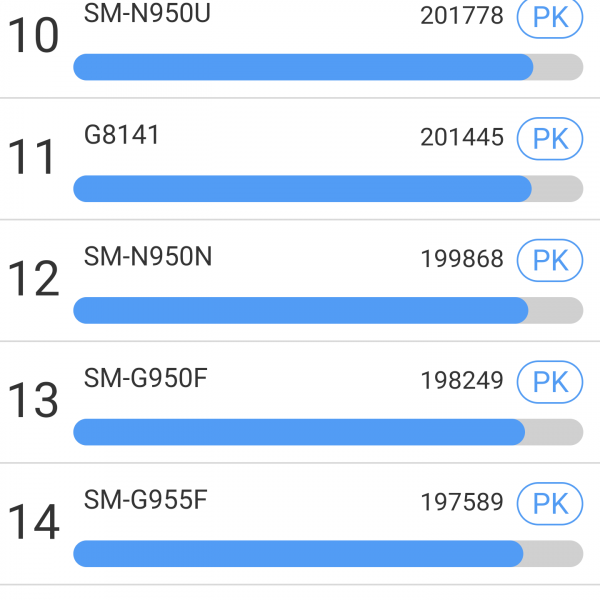Viewport: 600px width, 600px height.
Task: View the rank 12 SM-N950N entry
Action: tap(250, 282)
